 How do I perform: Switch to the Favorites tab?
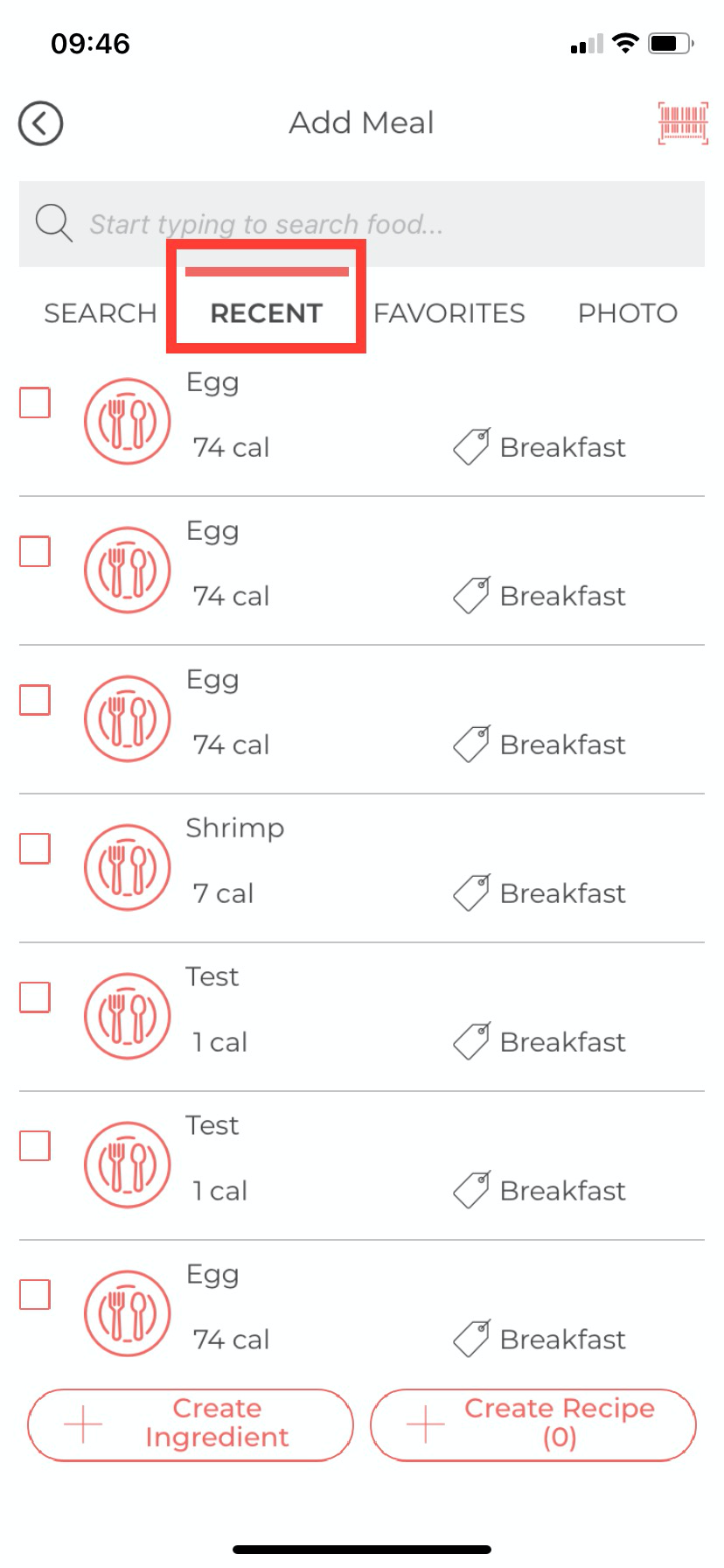click(449, 313)
